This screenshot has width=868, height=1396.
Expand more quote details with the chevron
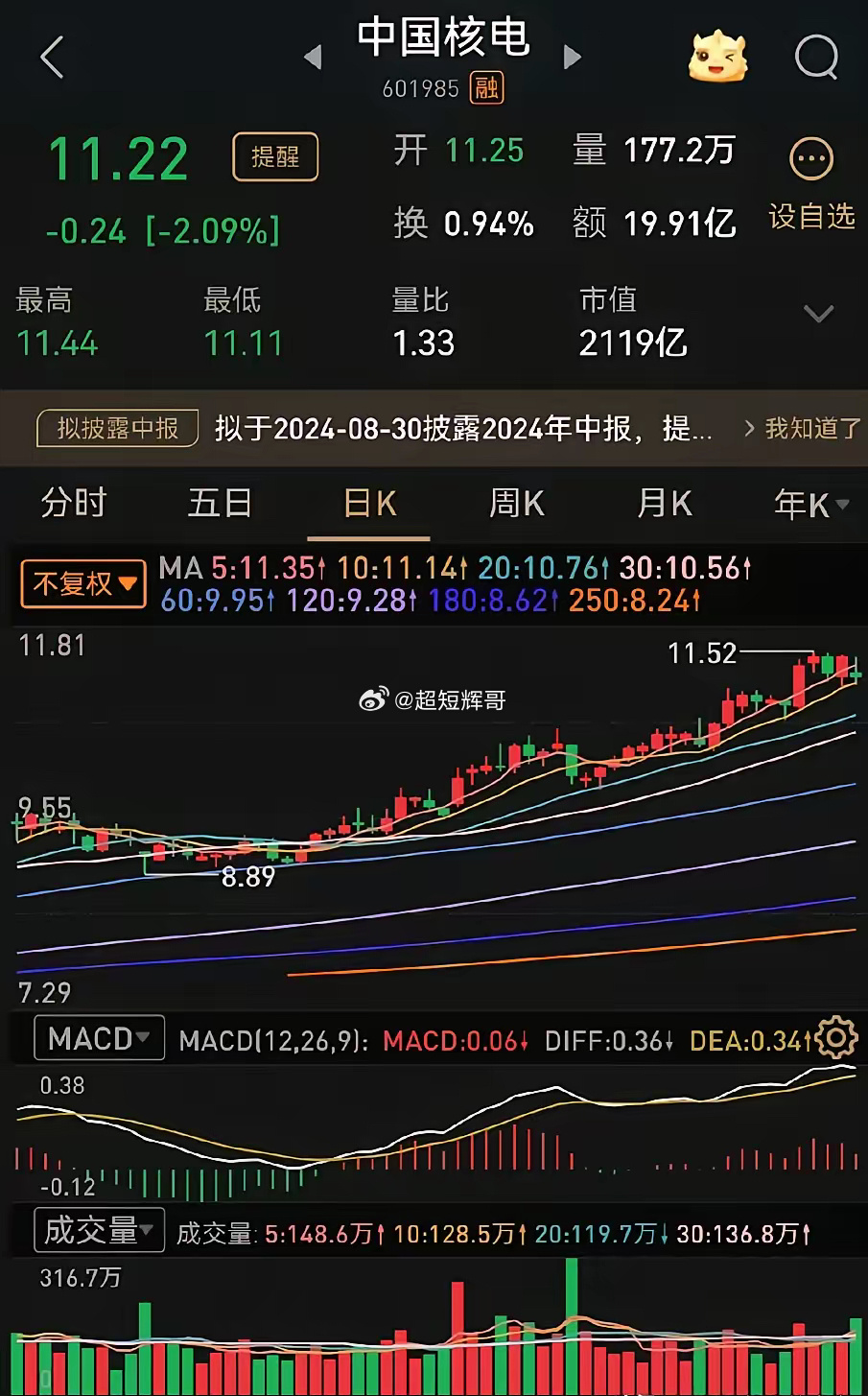click(818, 314)
